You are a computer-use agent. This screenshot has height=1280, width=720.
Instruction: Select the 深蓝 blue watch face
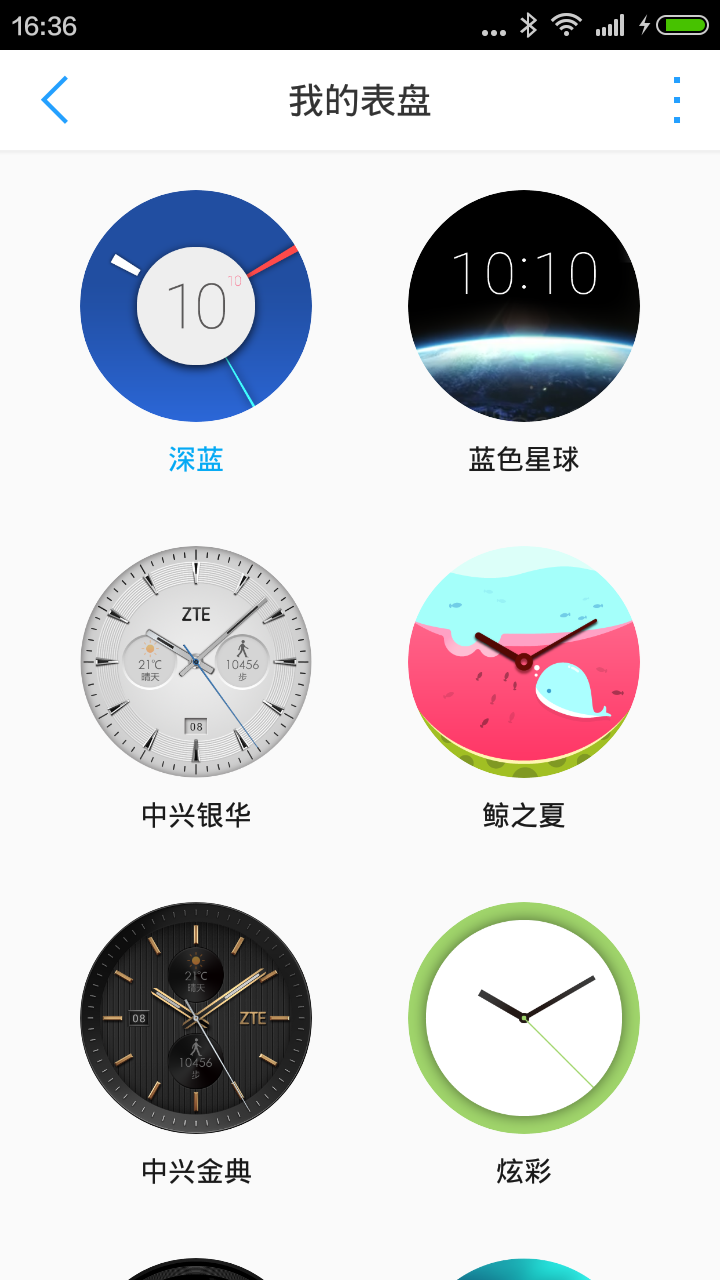(x=196, y=307)
